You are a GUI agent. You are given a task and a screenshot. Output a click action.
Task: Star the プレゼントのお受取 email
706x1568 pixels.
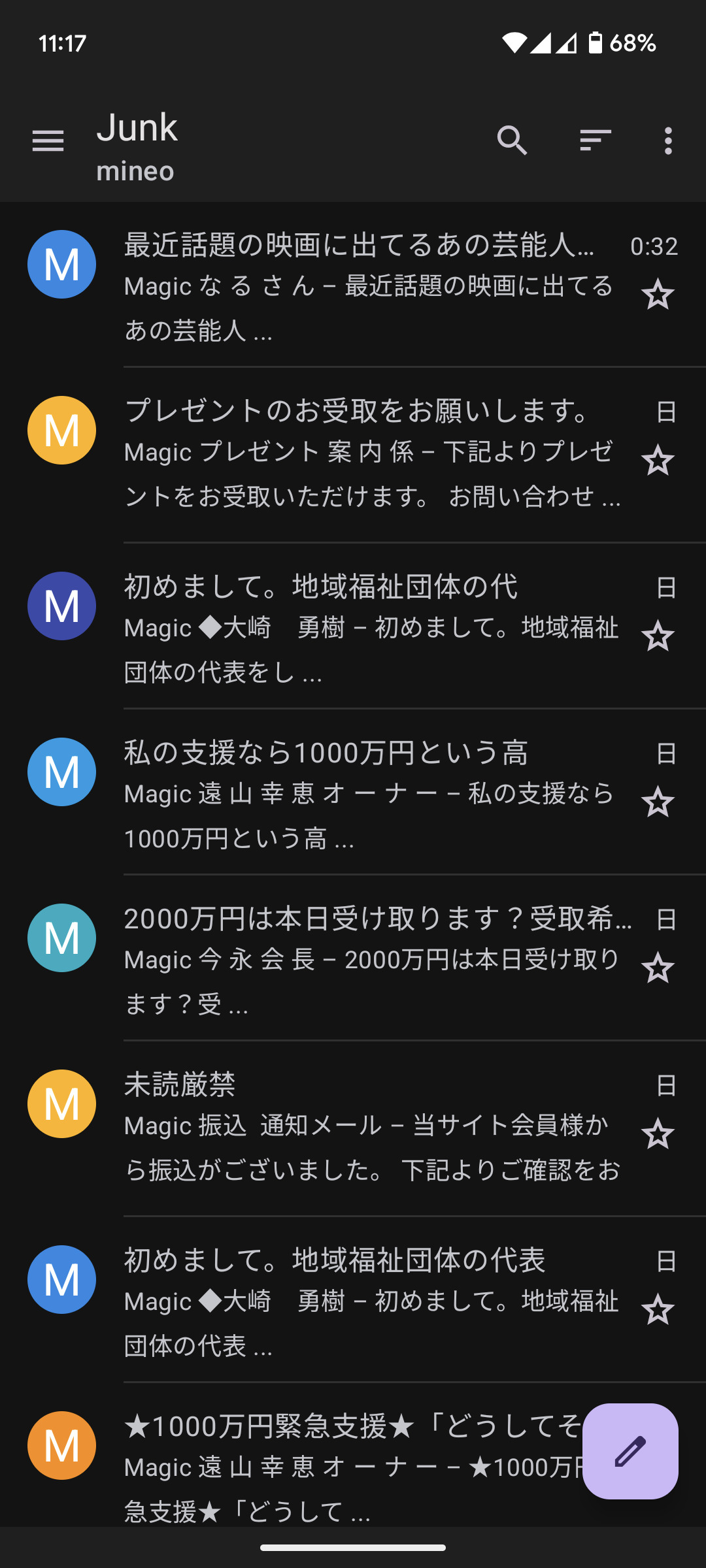tap(658, 461)
